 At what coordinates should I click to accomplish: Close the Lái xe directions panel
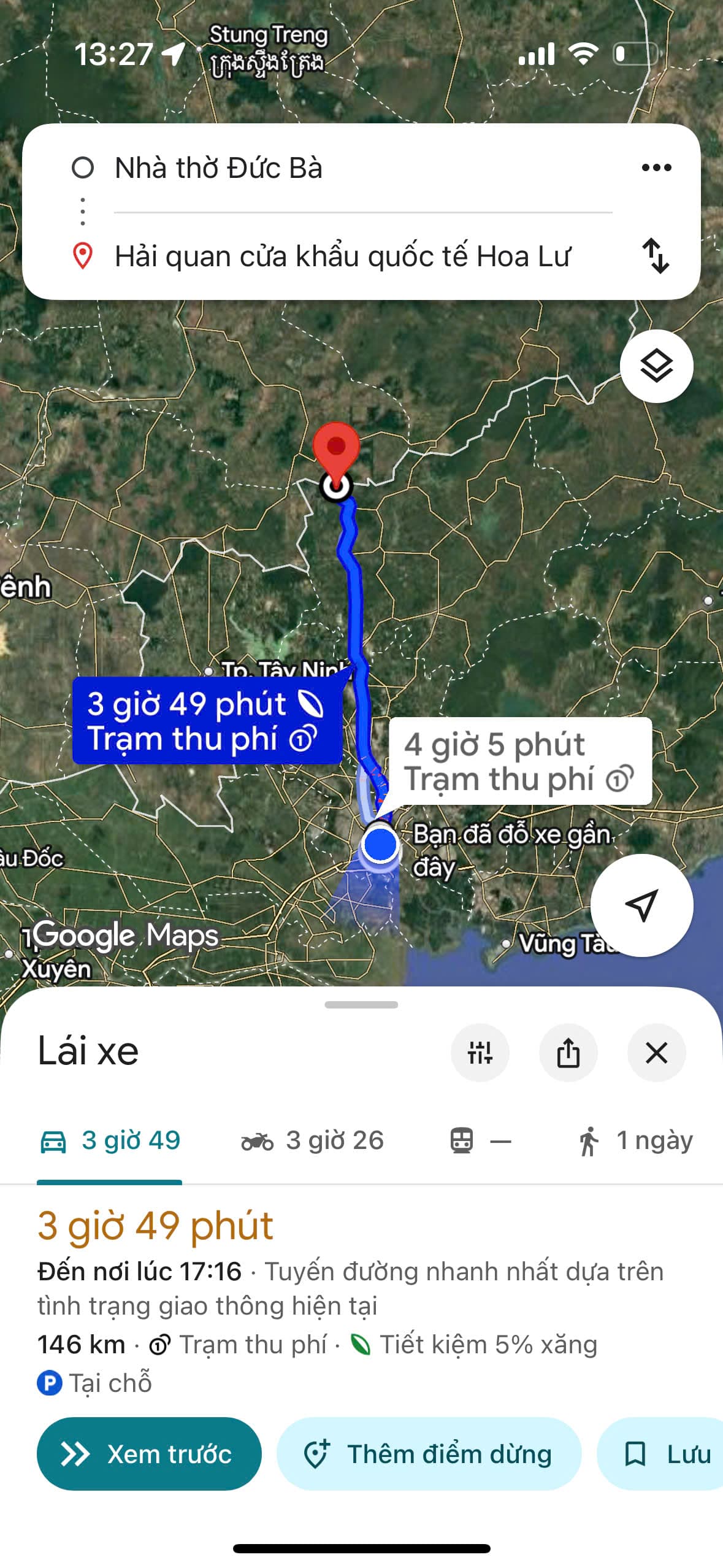click(656, 1053)
